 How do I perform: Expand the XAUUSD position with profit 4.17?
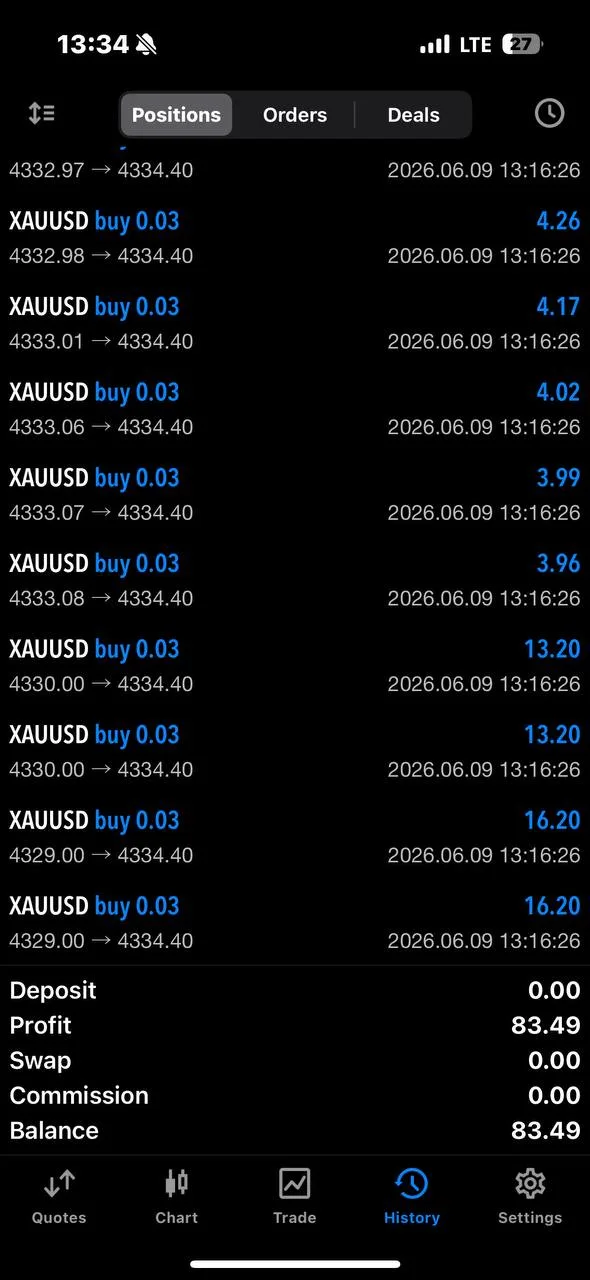(x=295, y=324)
